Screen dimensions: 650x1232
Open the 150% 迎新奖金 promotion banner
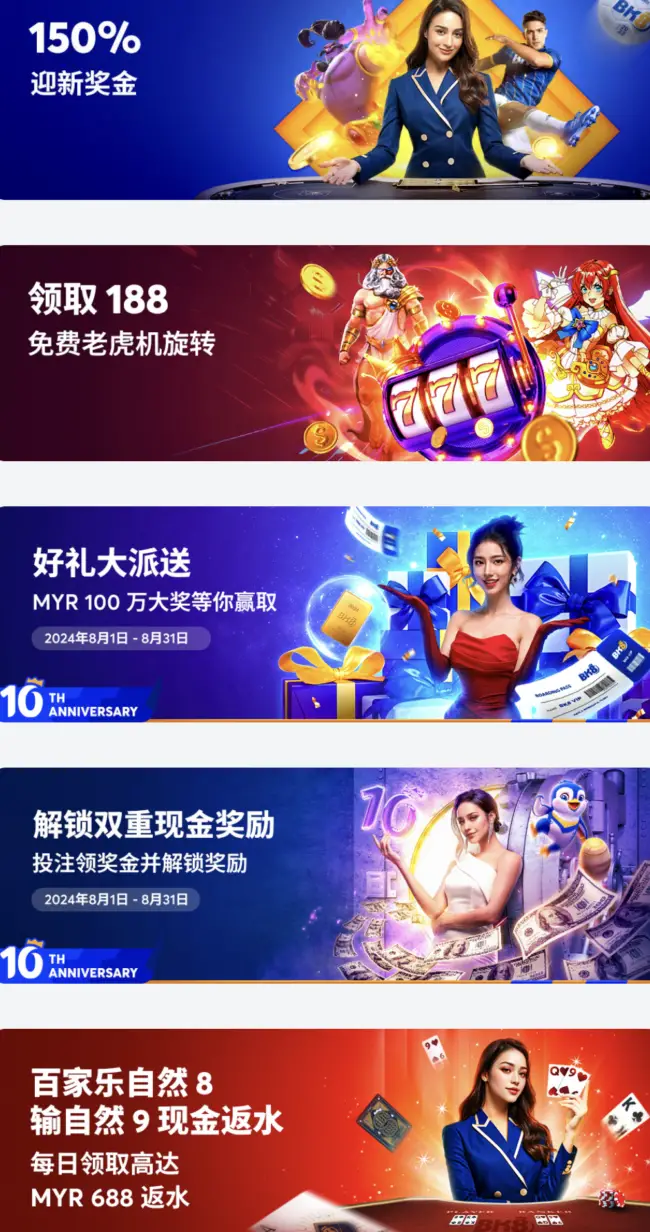pos(325,100)
